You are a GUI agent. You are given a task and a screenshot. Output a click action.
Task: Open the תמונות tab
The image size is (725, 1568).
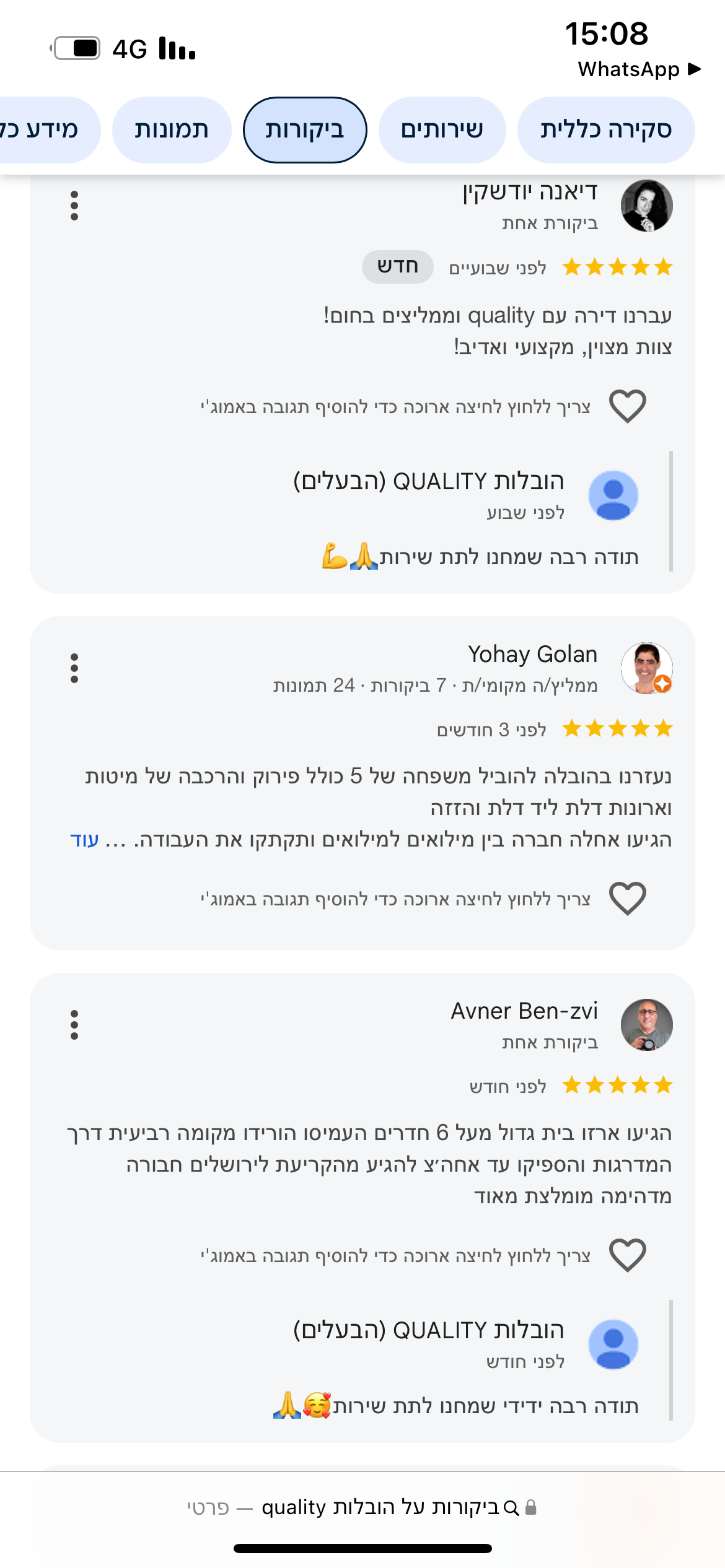[172, 130]
